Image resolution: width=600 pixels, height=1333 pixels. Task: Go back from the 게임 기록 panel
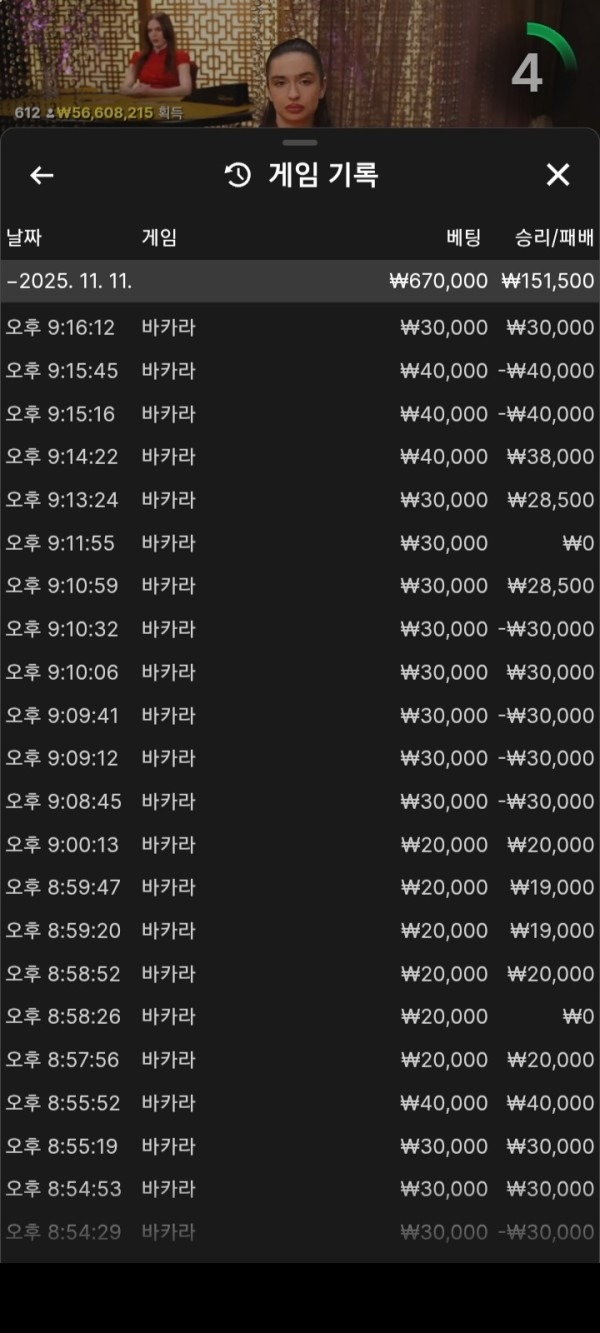point(41,176)
